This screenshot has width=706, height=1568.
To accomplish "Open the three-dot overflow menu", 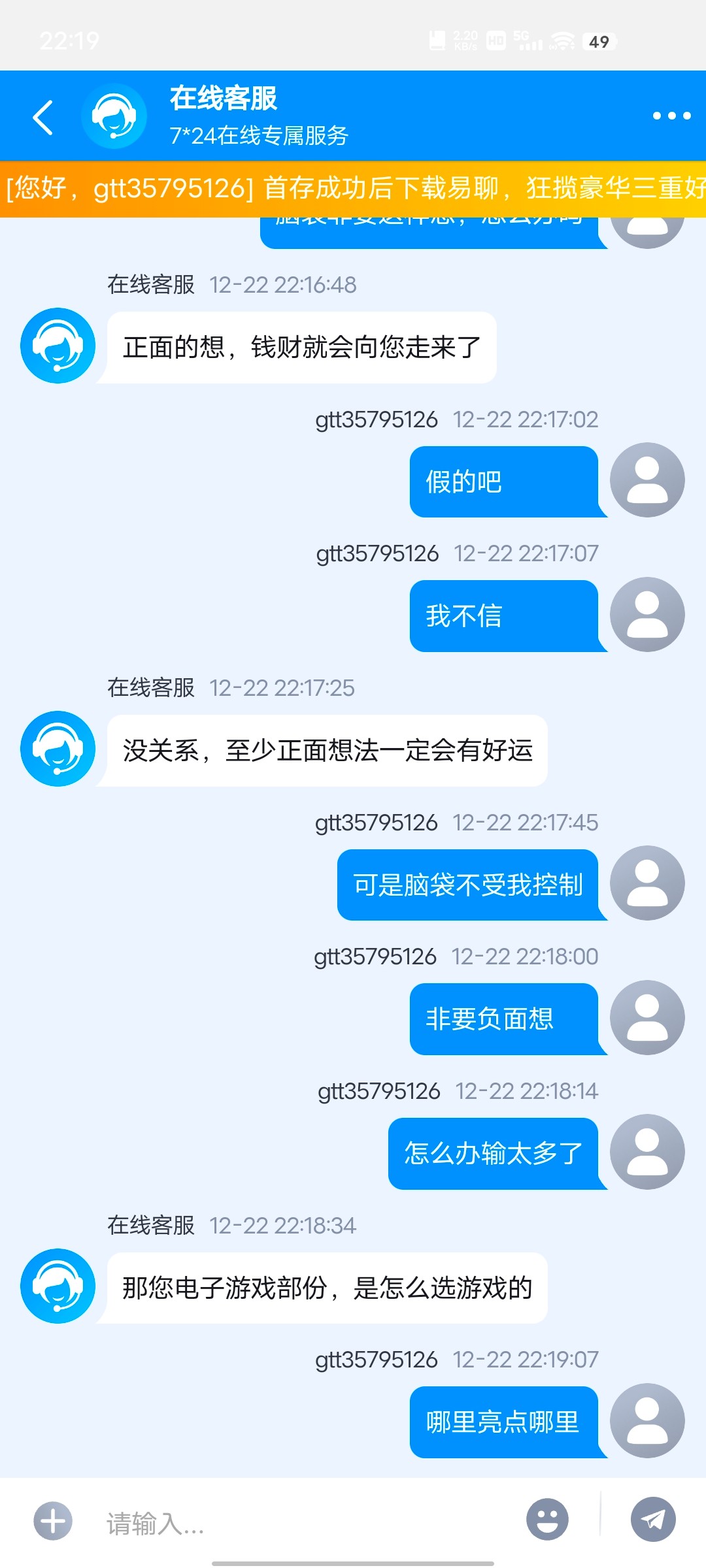I will coord(671,116).
